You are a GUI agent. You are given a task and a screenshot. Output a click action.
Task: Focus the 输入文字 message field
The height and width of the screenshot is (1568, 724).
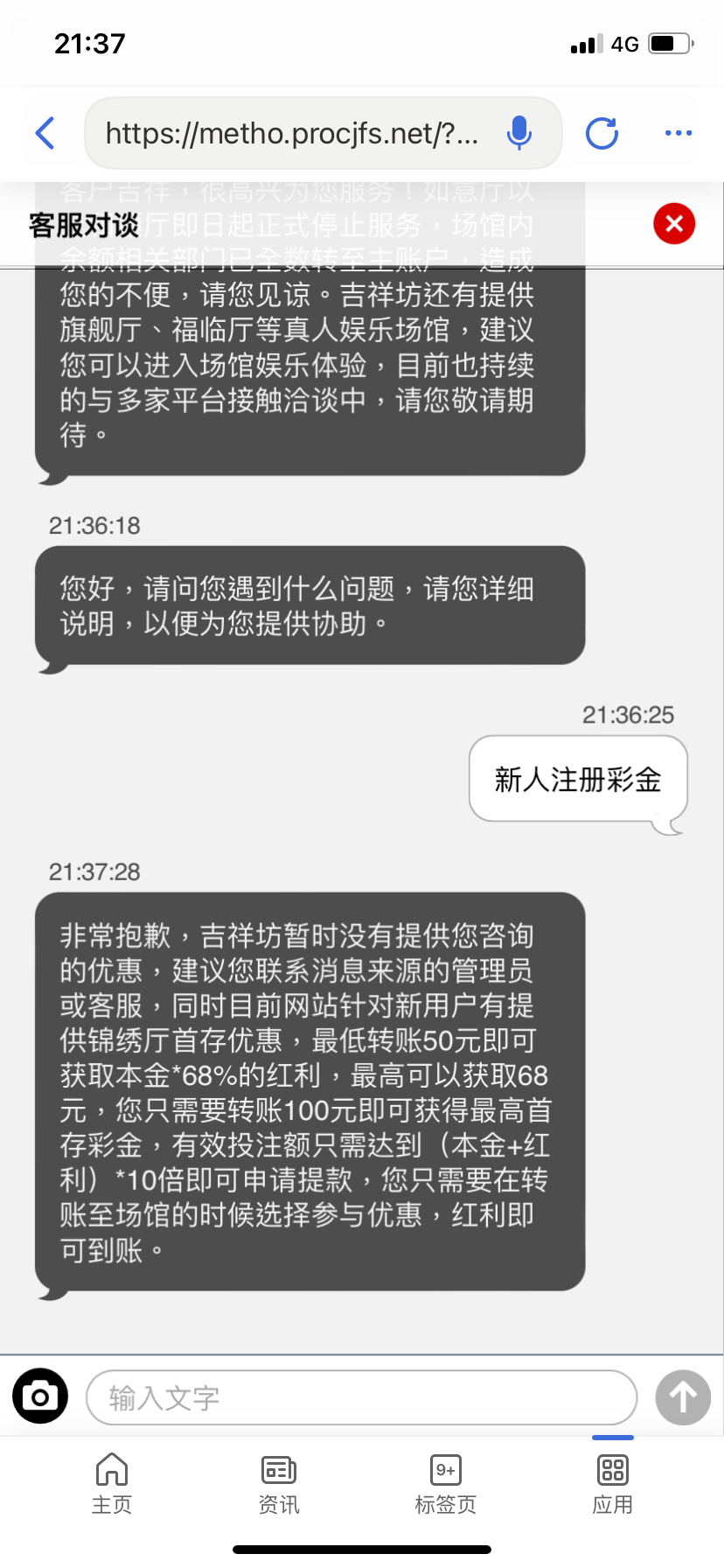[360, 1397]
